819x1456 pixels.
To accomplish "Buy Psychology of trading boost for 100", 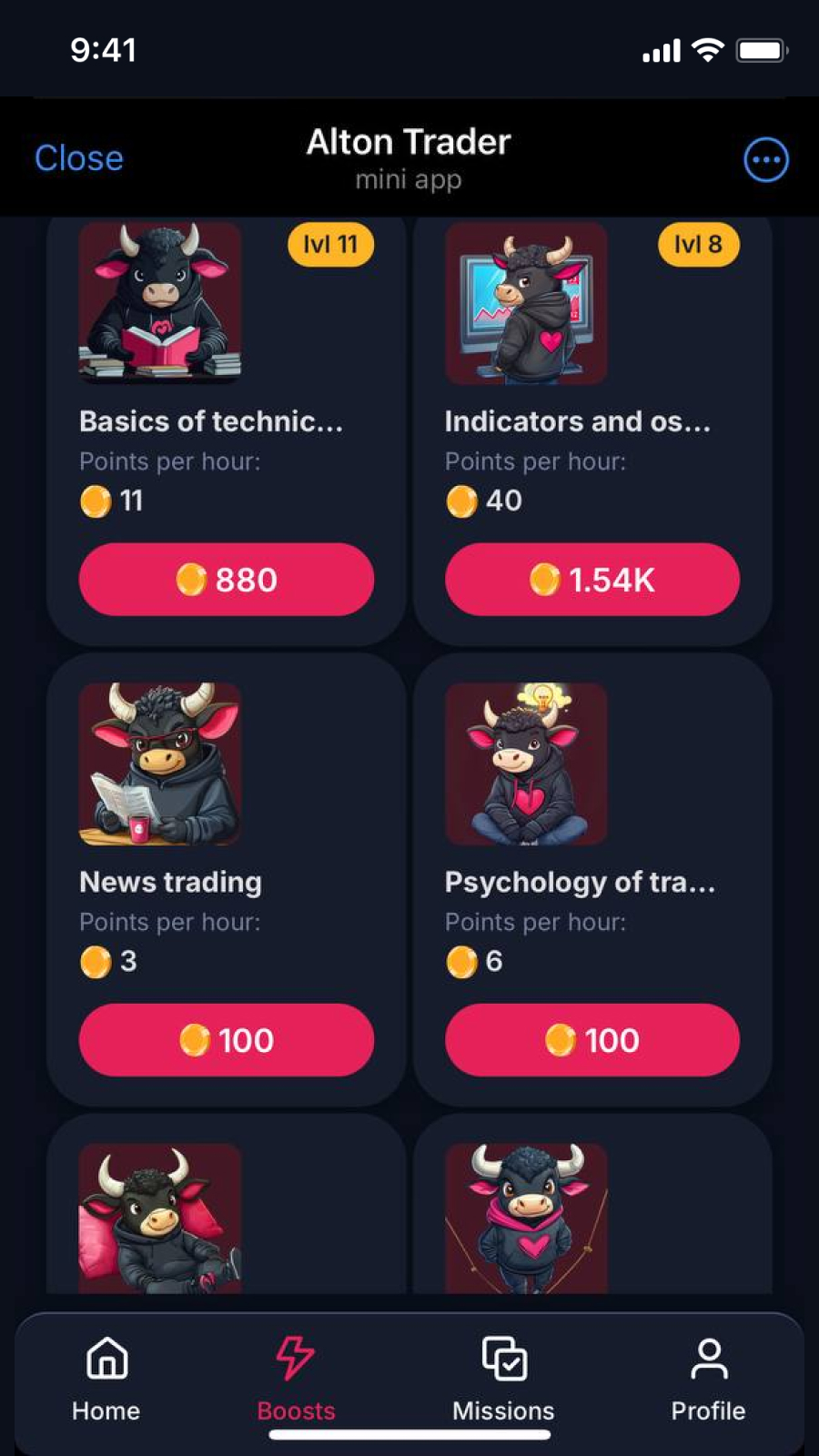I will [x=591, y=1040].
